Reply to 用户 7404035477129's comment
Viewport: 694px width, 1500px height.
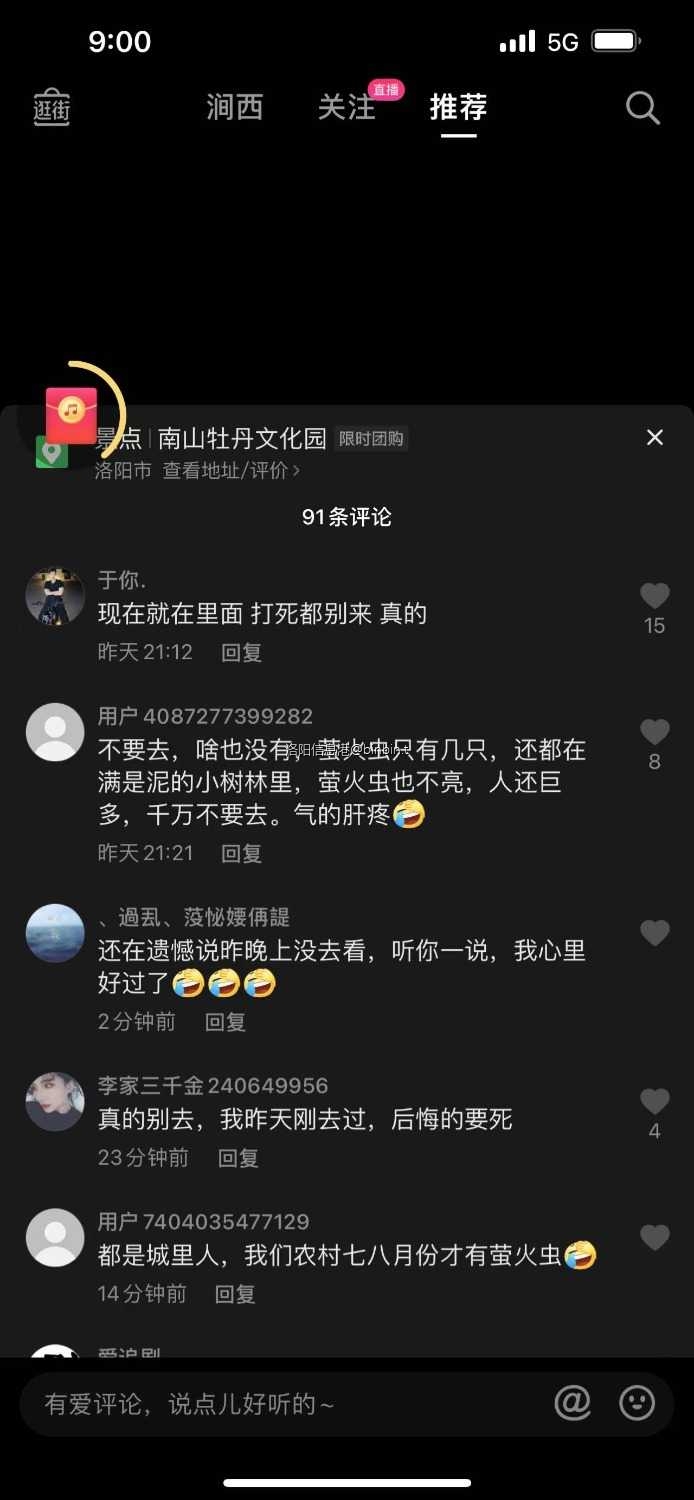pyautogui.click(x=235, y=1294)
